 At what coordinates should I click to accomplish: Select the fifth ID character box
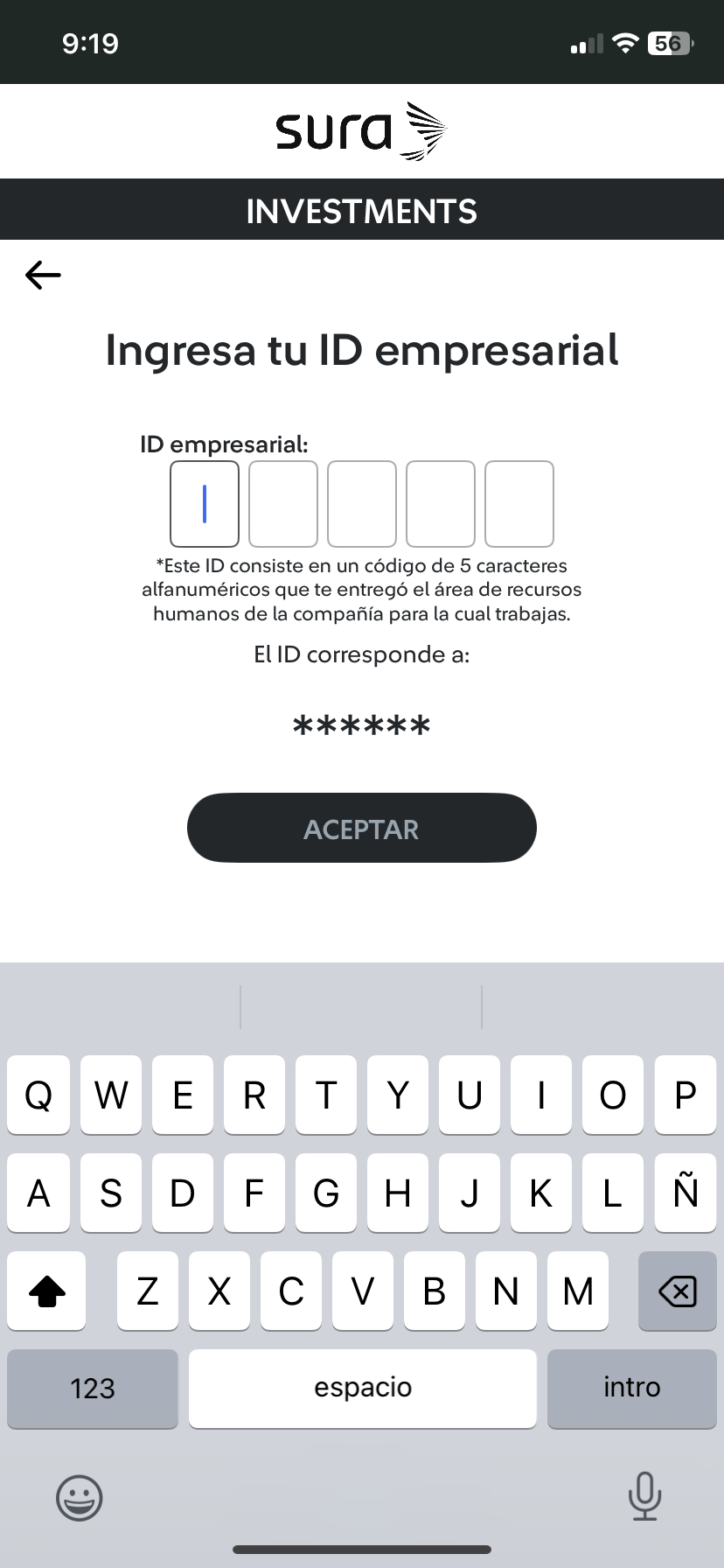[x=519, y=504]
